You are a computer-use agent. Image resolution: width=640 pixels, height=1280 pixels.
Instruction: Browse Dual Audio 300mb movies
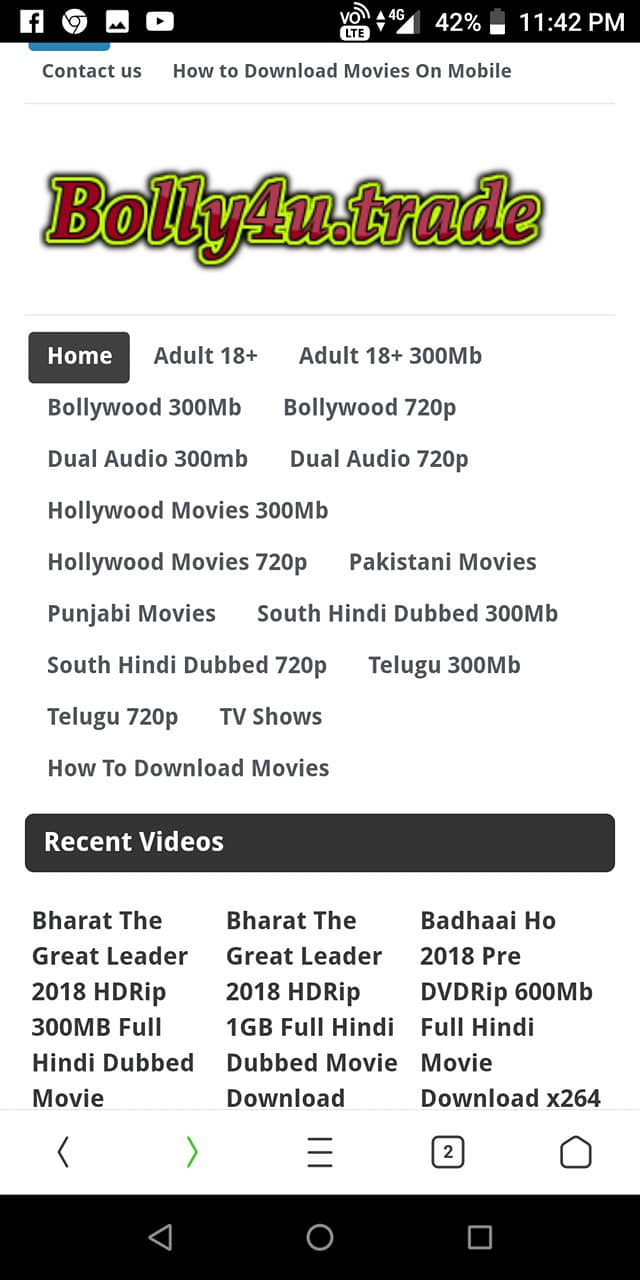(x=147, y=459)
